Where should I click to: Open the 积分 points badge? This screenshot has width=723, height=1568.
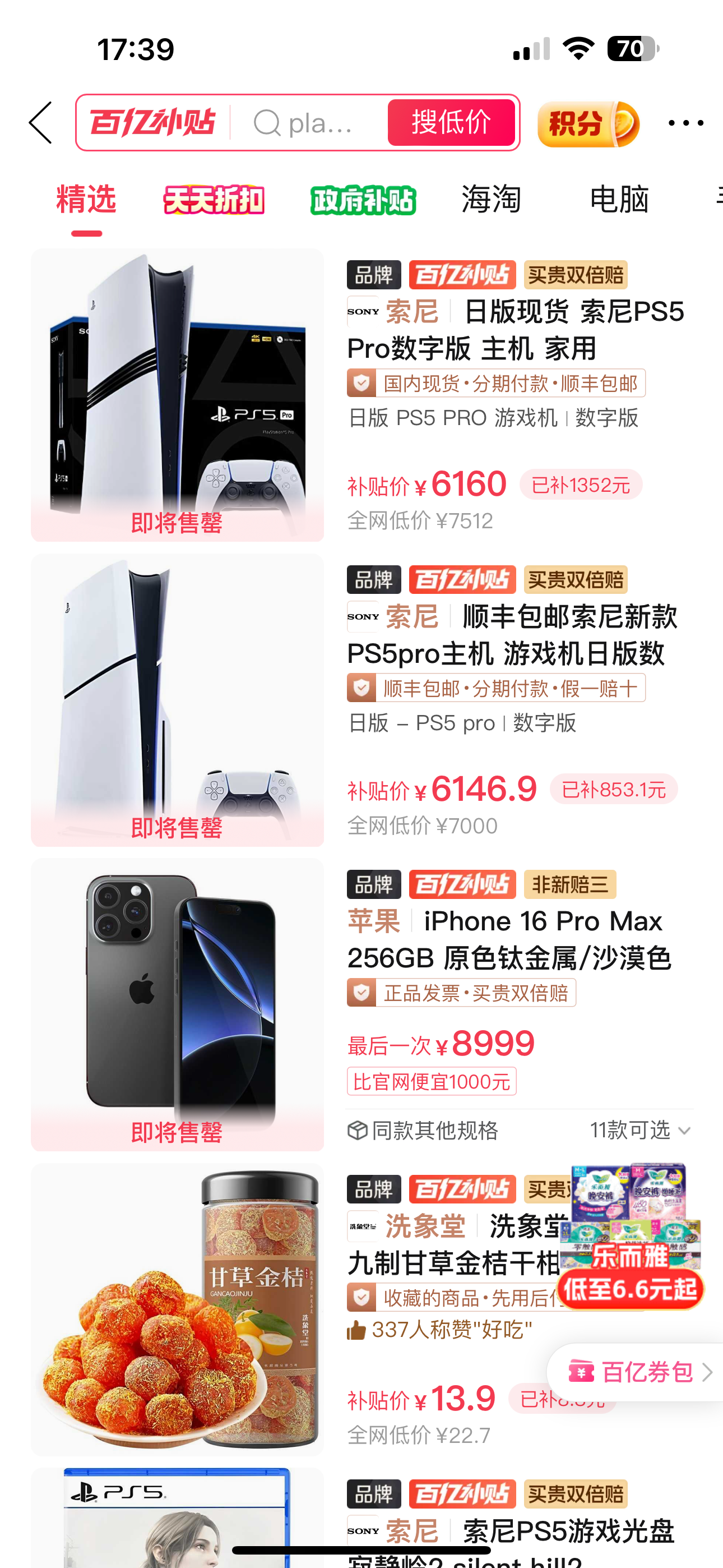pyautogui.click(x=587, y=124)
